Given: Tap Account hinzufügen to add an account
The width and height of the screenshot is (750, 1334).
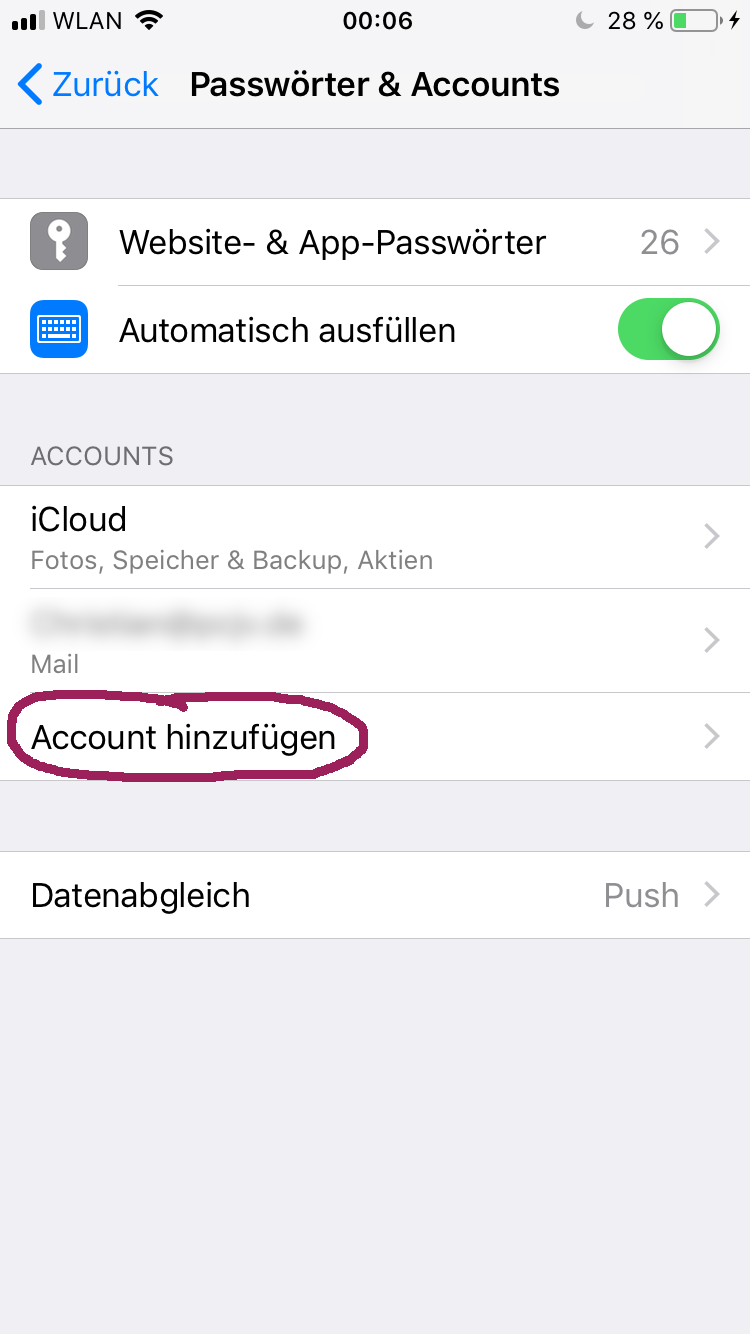Looking at the screenshot, I should click(x=375, y=737).
